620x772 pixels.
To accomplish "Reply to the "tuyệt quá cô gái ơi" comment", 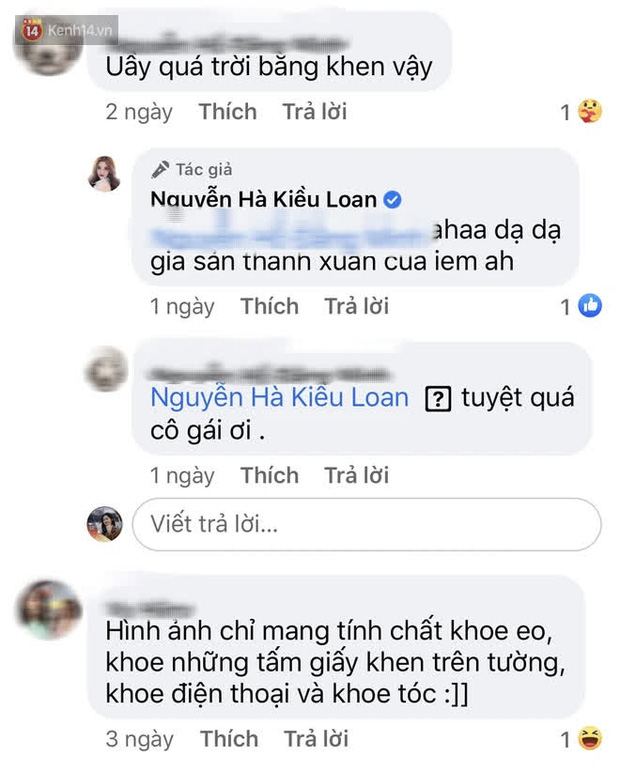I will pyautogui.click(x=356, y=475).
